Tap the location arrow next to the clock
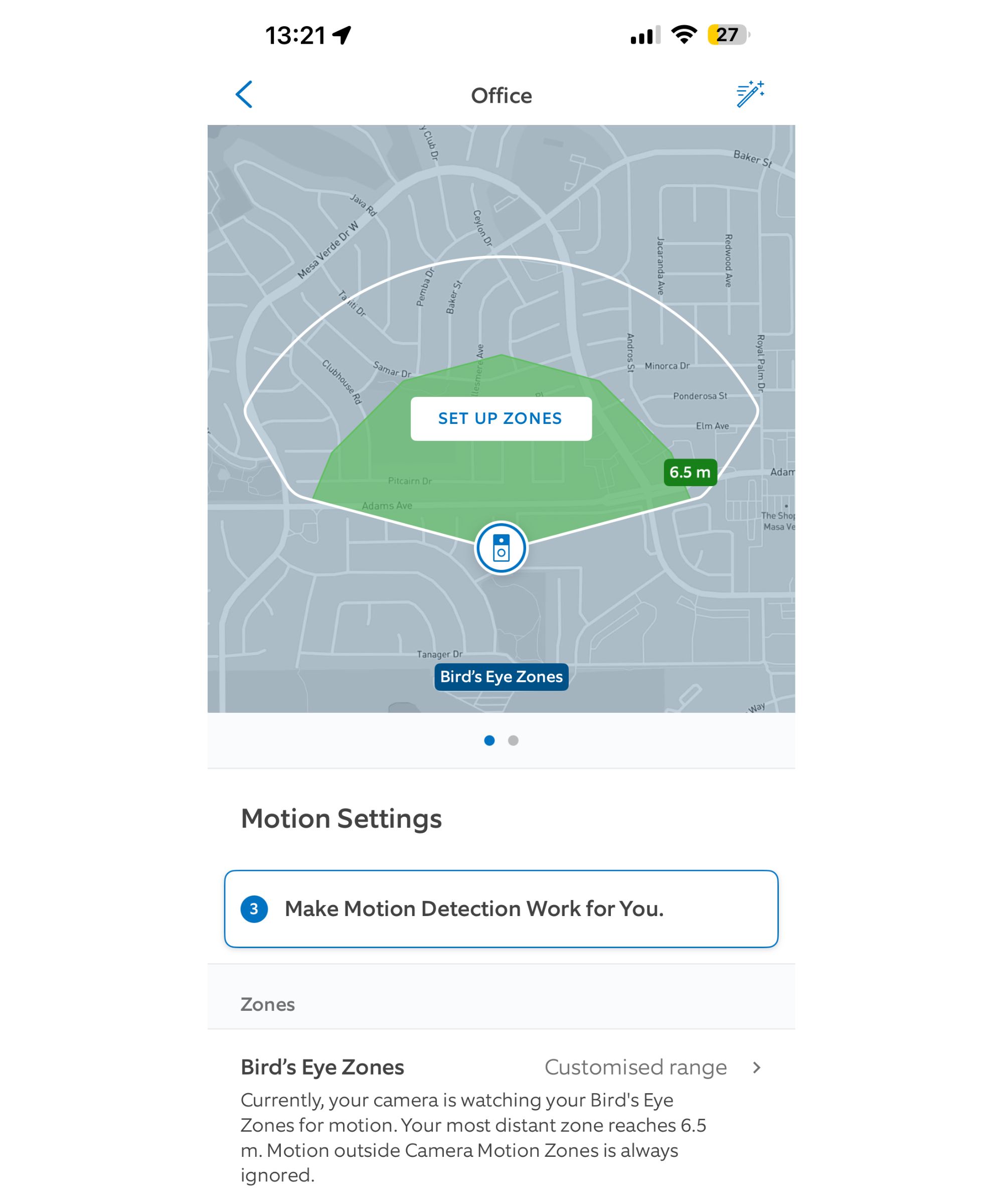This screenshot has width=1003, height=1204. (342, 36)
